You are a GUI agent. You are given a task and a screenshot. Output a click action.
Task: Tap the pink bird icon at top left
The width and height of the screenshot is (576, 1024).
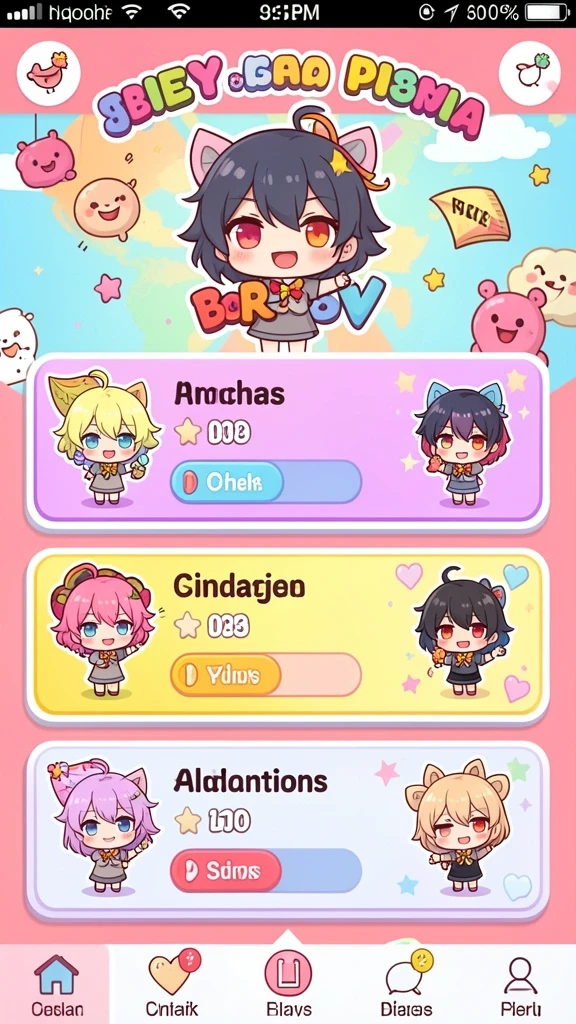tap(49, 73)
